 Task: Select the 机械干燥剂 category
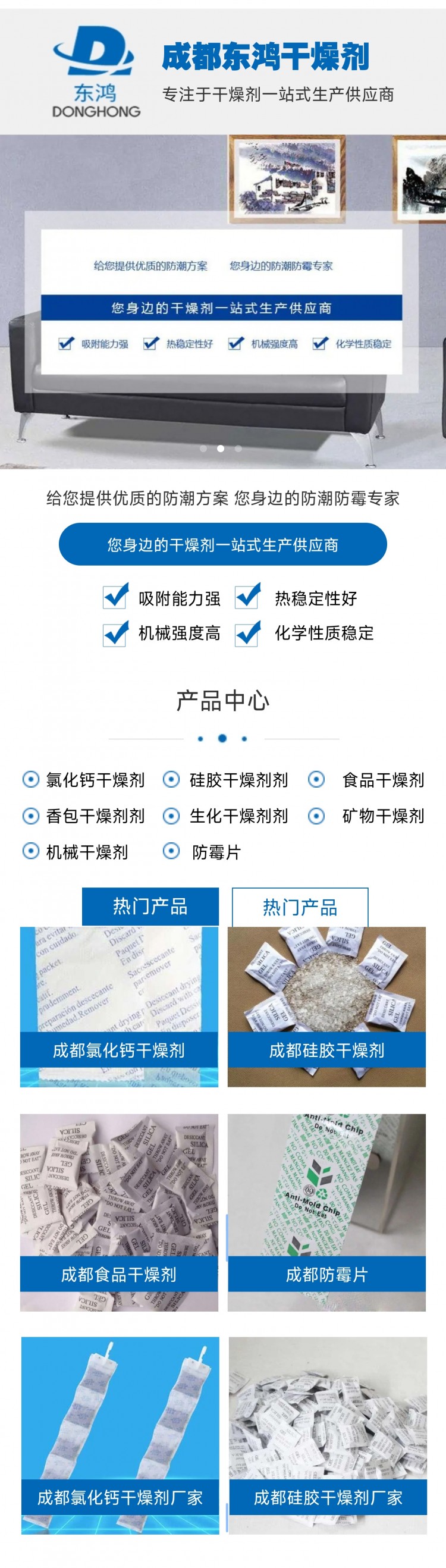(86, 852)
